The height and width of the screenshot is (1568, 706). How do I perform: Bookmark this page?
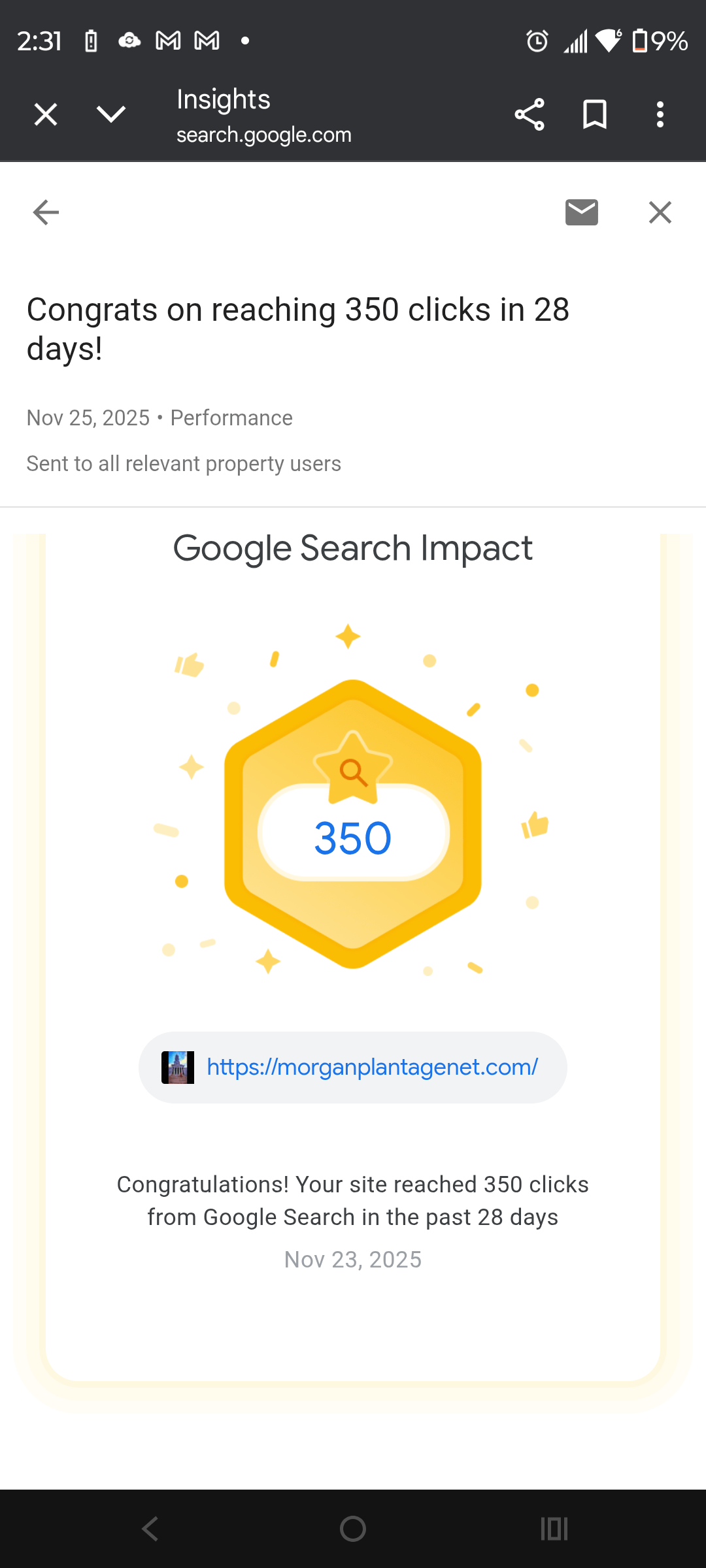595,115
